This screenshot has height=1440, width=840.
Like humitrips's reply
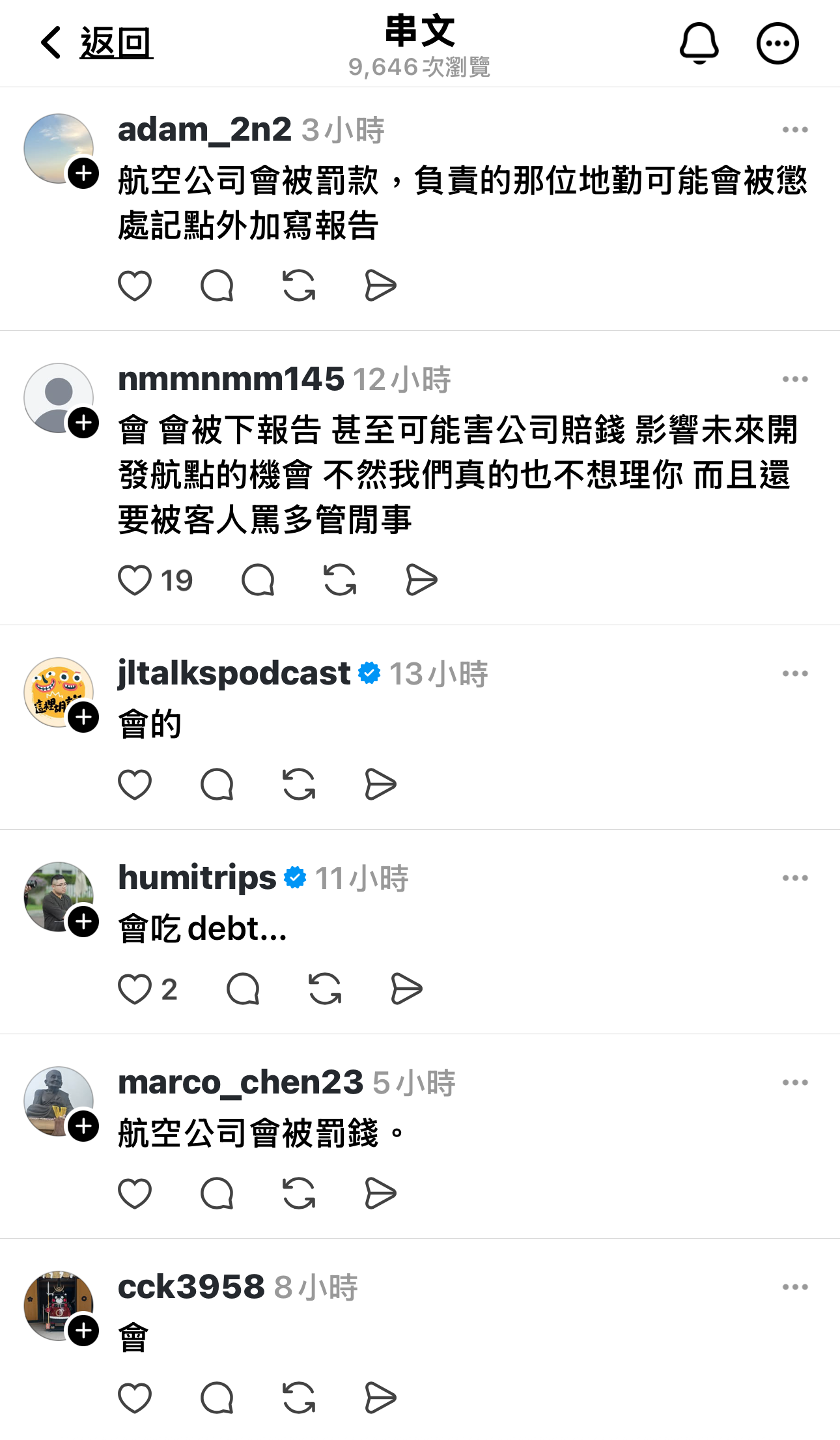click(x=135, y=989)
